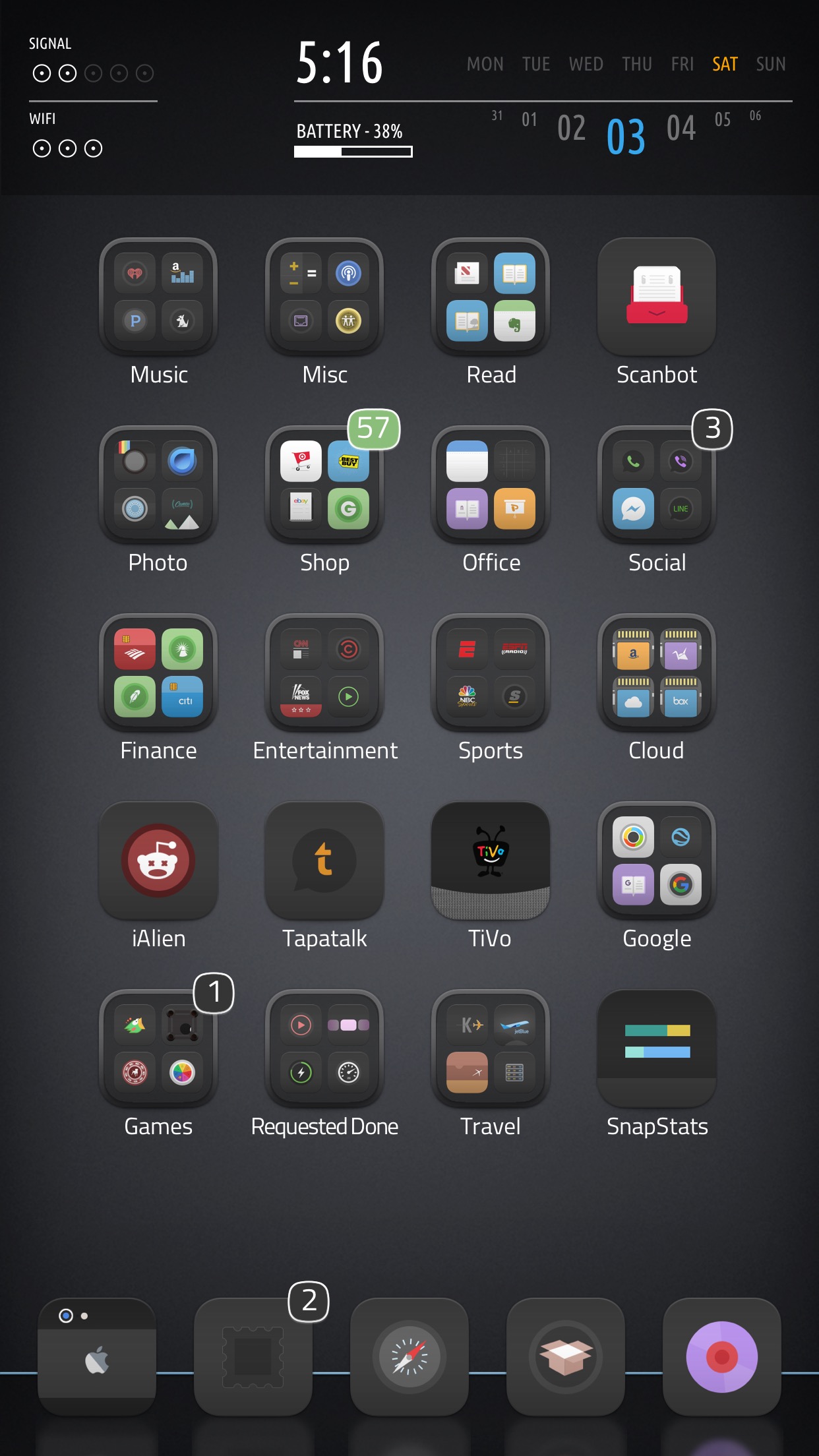Launch the TiVo app
The height and width of the screenshot is (1456, 819).
(491, 861)
